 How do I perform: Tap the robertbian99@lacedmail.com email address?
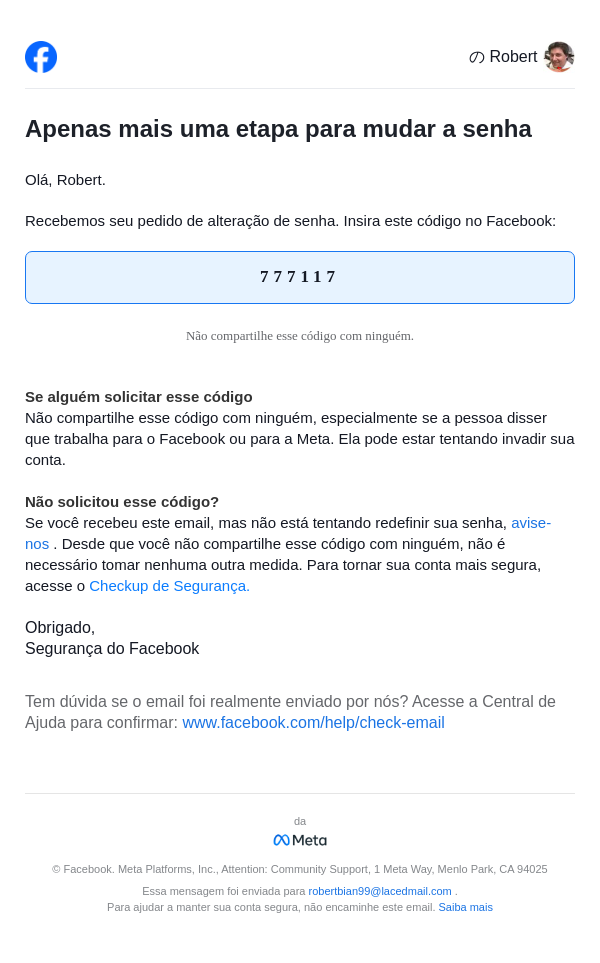[x=380, y=891]
